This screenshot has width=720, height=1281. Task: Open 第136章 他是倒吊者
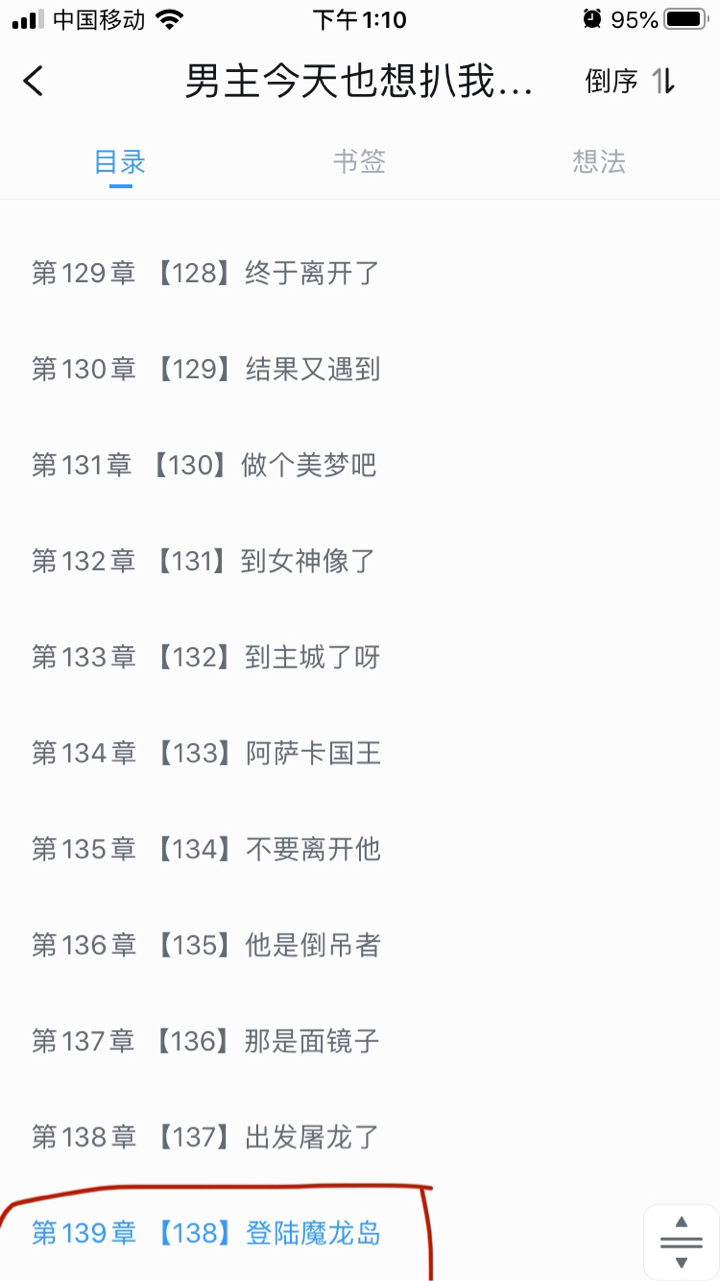(x=360, y=945)
